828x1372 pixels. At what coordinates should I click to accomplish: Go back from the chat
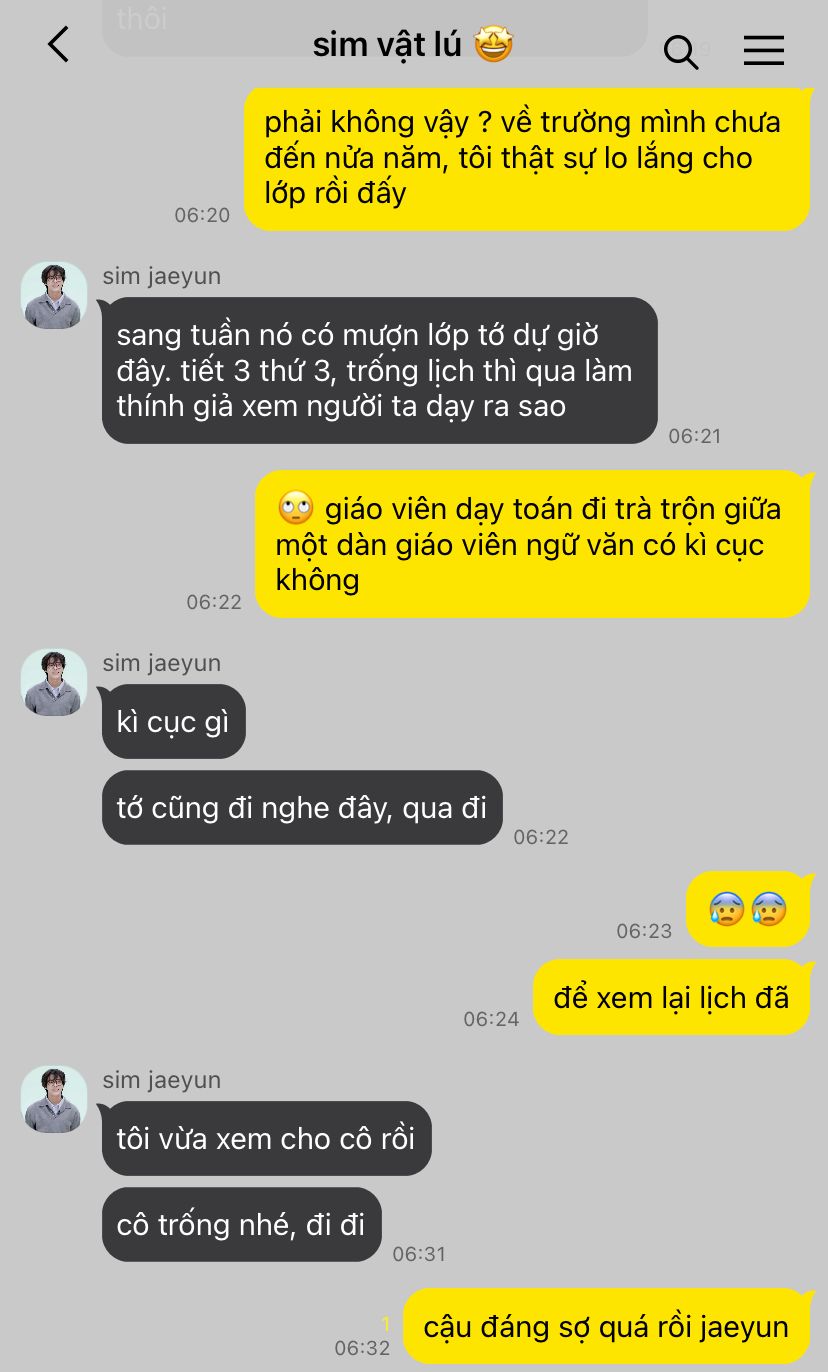coord(59,45)
